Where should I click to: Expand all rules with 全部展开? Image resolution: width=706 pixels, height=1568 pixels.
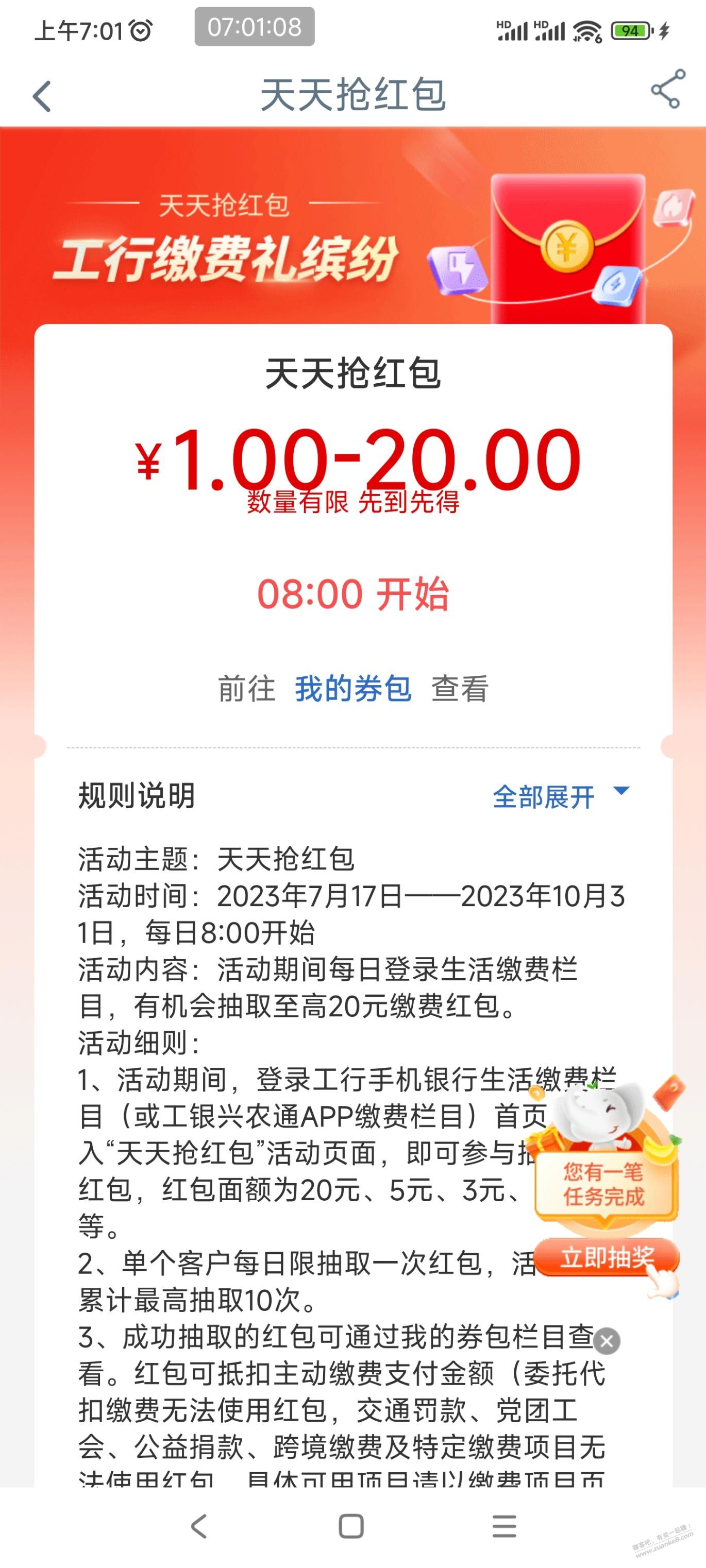pyautogui.click(x=559, y=796)
